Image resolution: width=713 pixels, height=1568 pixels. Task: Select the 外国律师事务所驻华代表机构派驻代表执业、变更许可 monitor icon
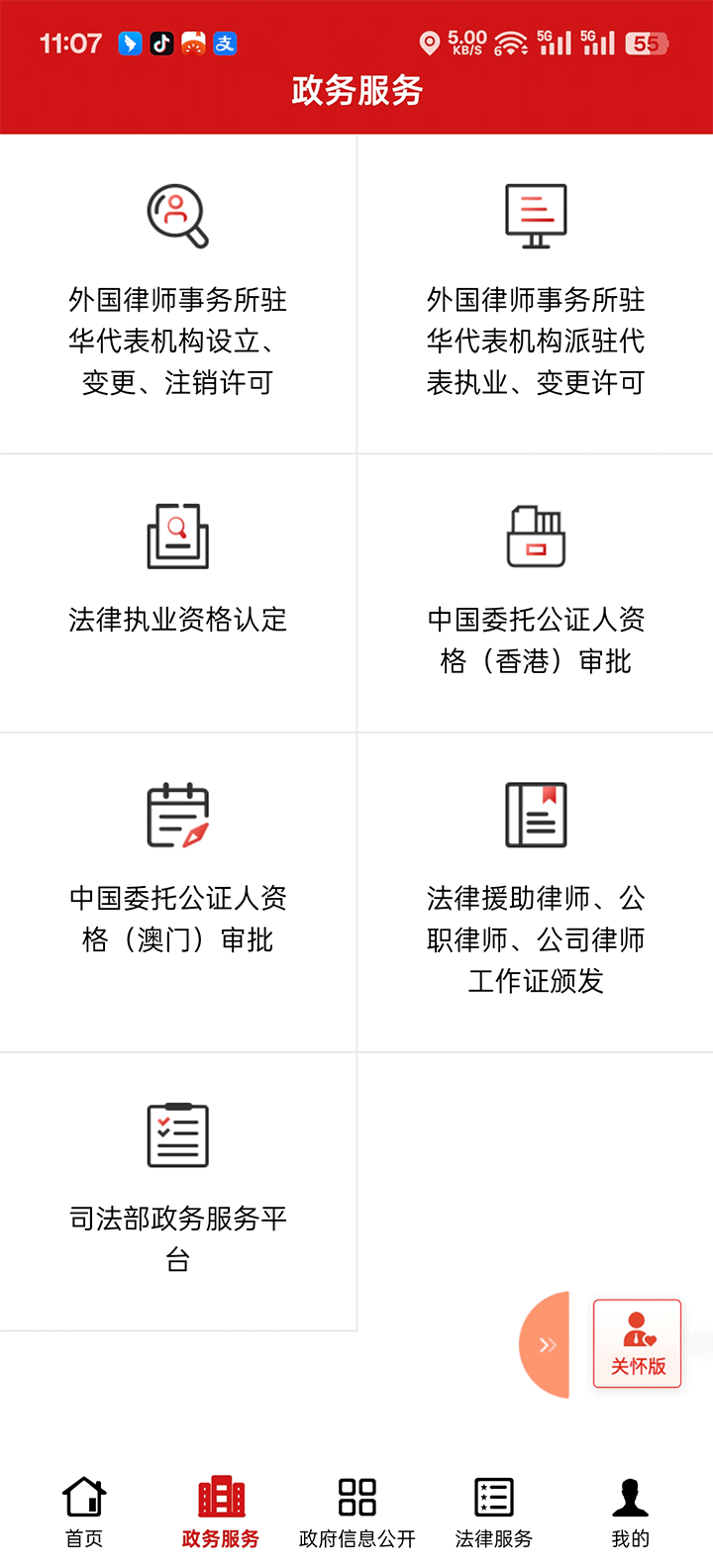(x=535, y=213)
